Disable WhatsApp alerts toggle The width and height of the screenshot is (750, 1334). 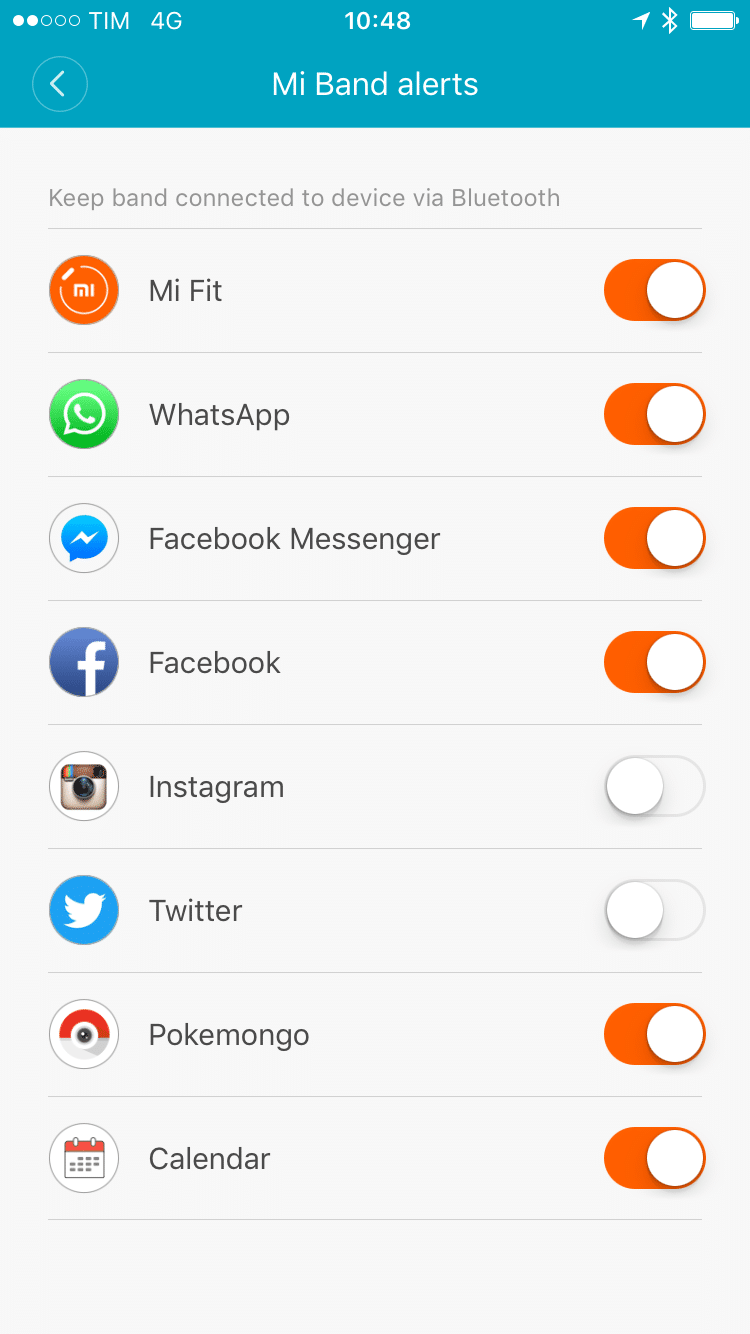coord(654,415)
